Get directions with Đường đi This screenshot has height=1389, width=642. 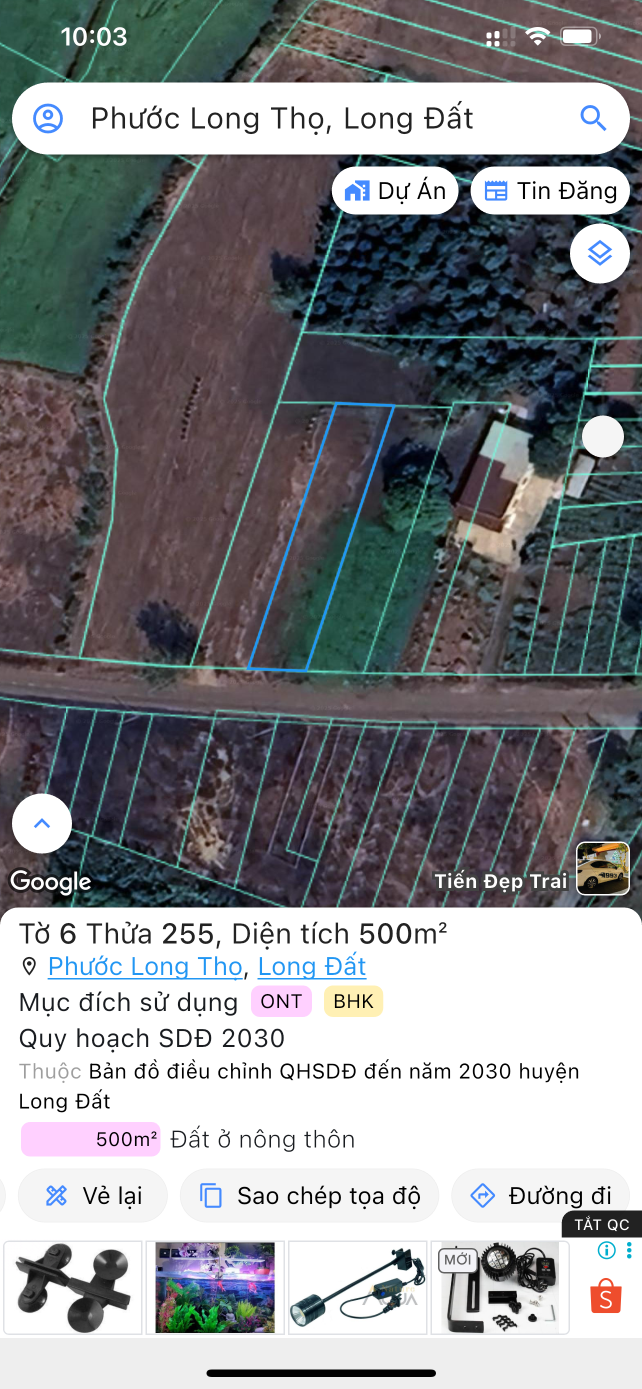tap(541, 1196)
